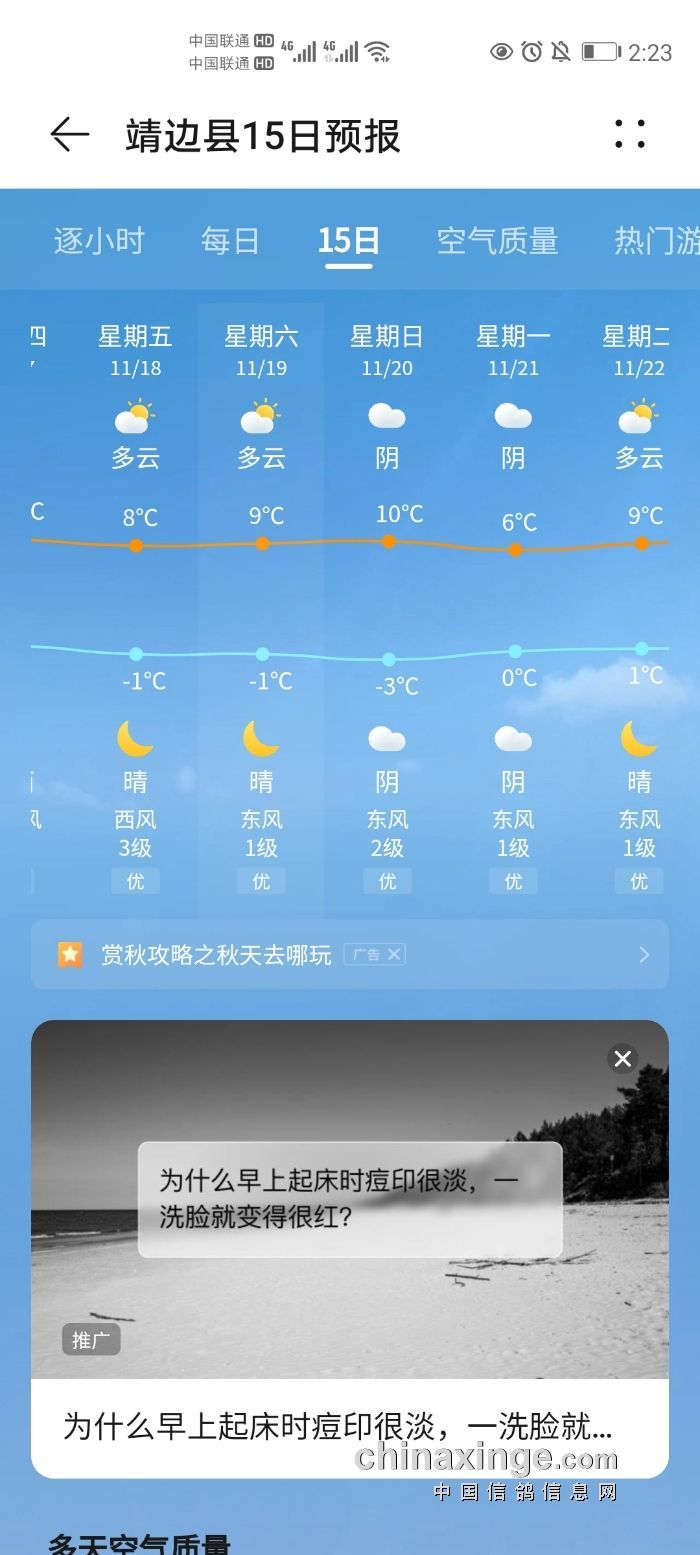Screen dimensions: 700x1555
Task: Switch to the 逐小时 tab
Action: (x=99, y=241)
